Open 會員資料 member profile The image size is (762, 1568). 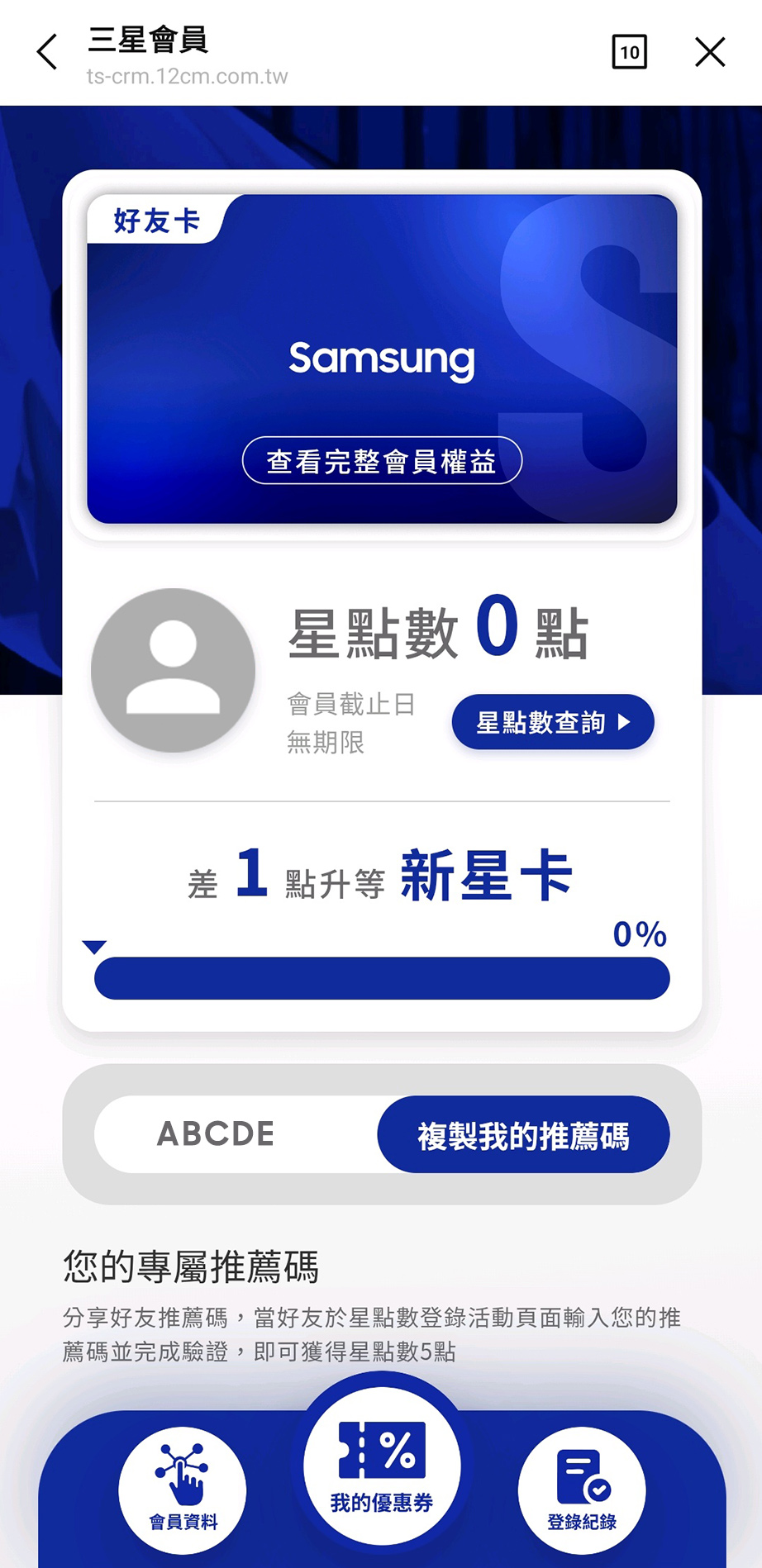tap(183, 1490)
